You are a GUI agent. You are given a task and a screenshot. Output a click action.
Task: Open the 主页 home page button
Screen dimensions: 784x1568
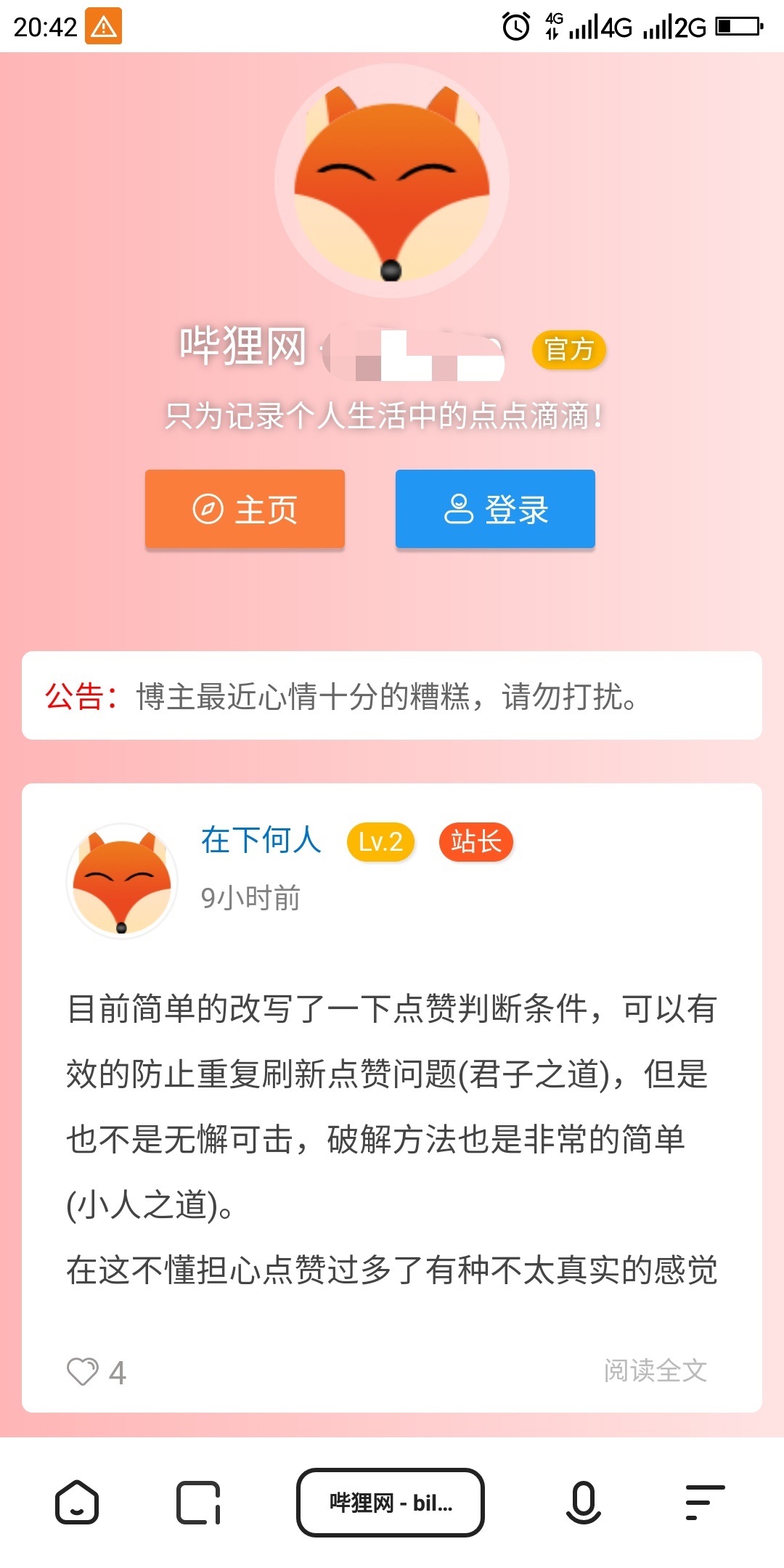coord(245,509)
